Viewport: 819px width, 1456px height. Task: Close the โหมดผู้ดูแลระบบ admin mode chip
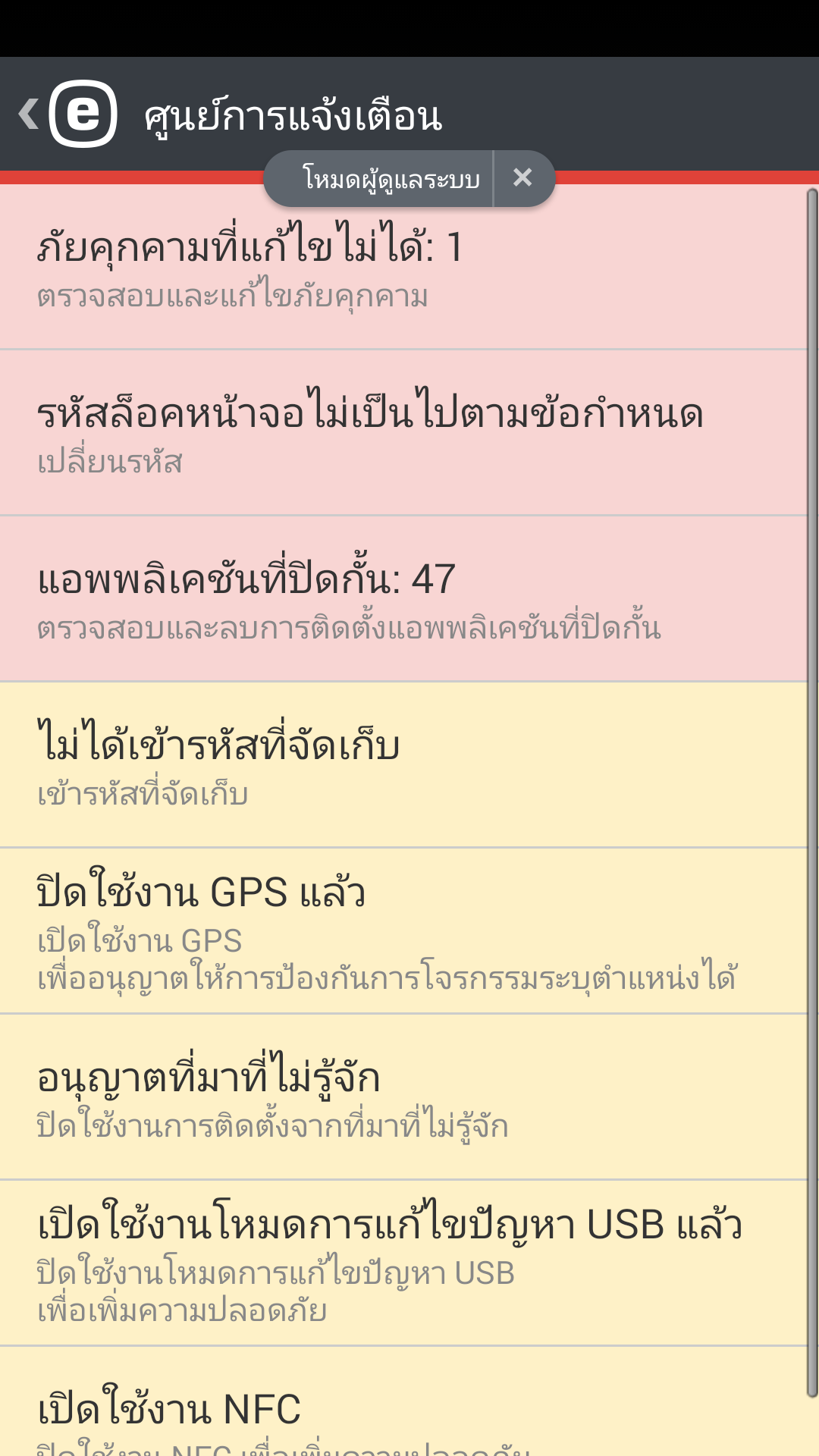click(522, 178)
